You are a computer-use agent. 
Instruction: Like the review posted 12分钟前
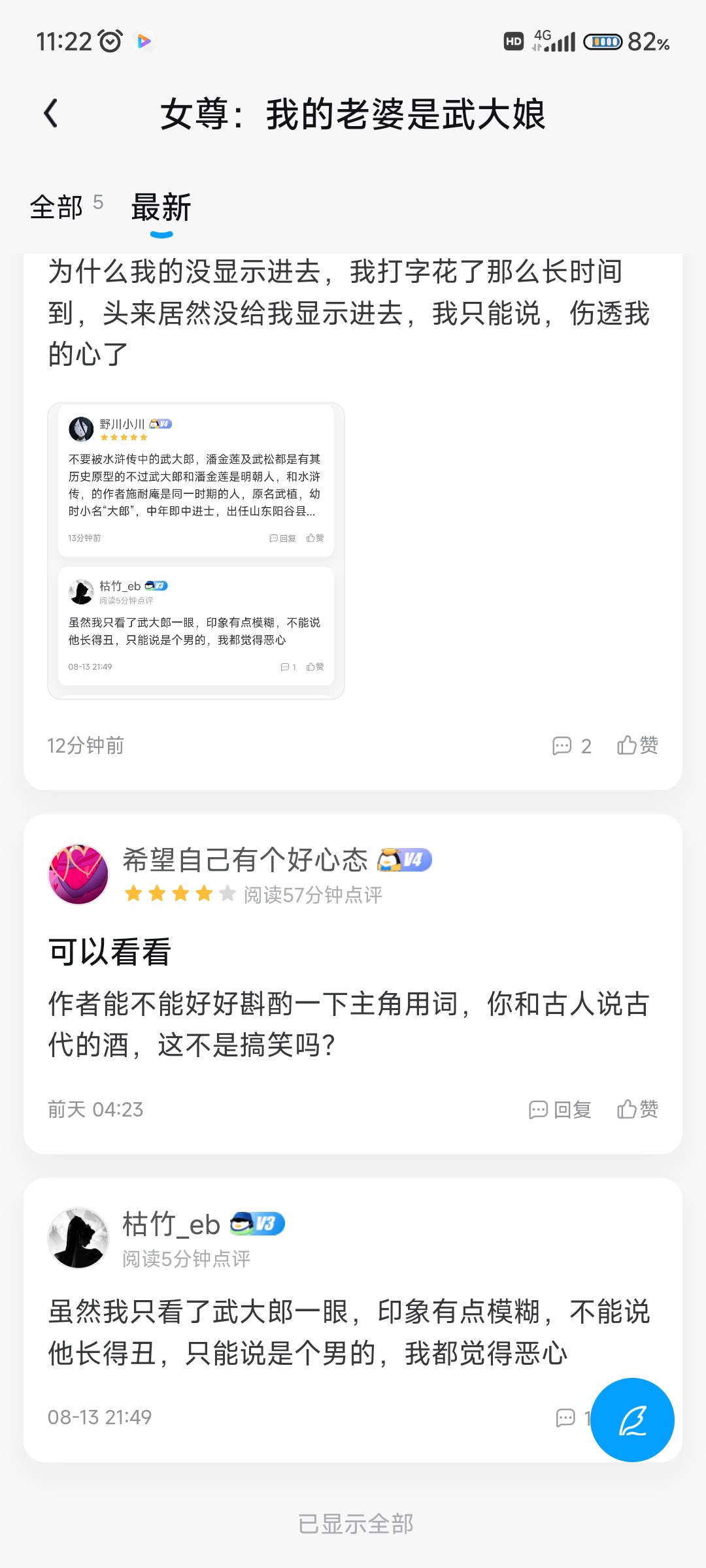tap(637, 745)
